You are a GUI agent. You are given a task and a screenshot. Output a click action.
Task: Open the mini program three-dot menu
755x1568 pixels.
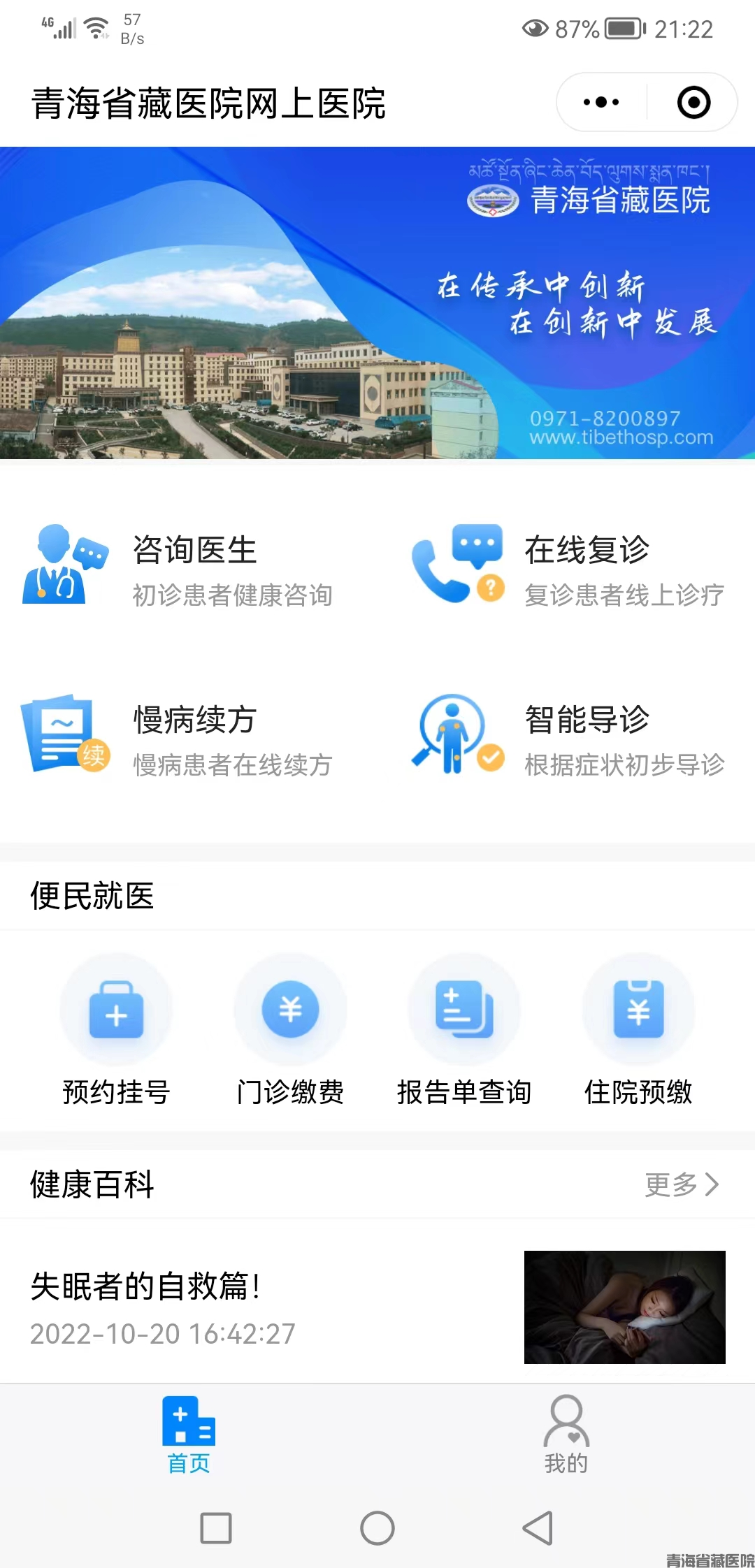(601, 103)
